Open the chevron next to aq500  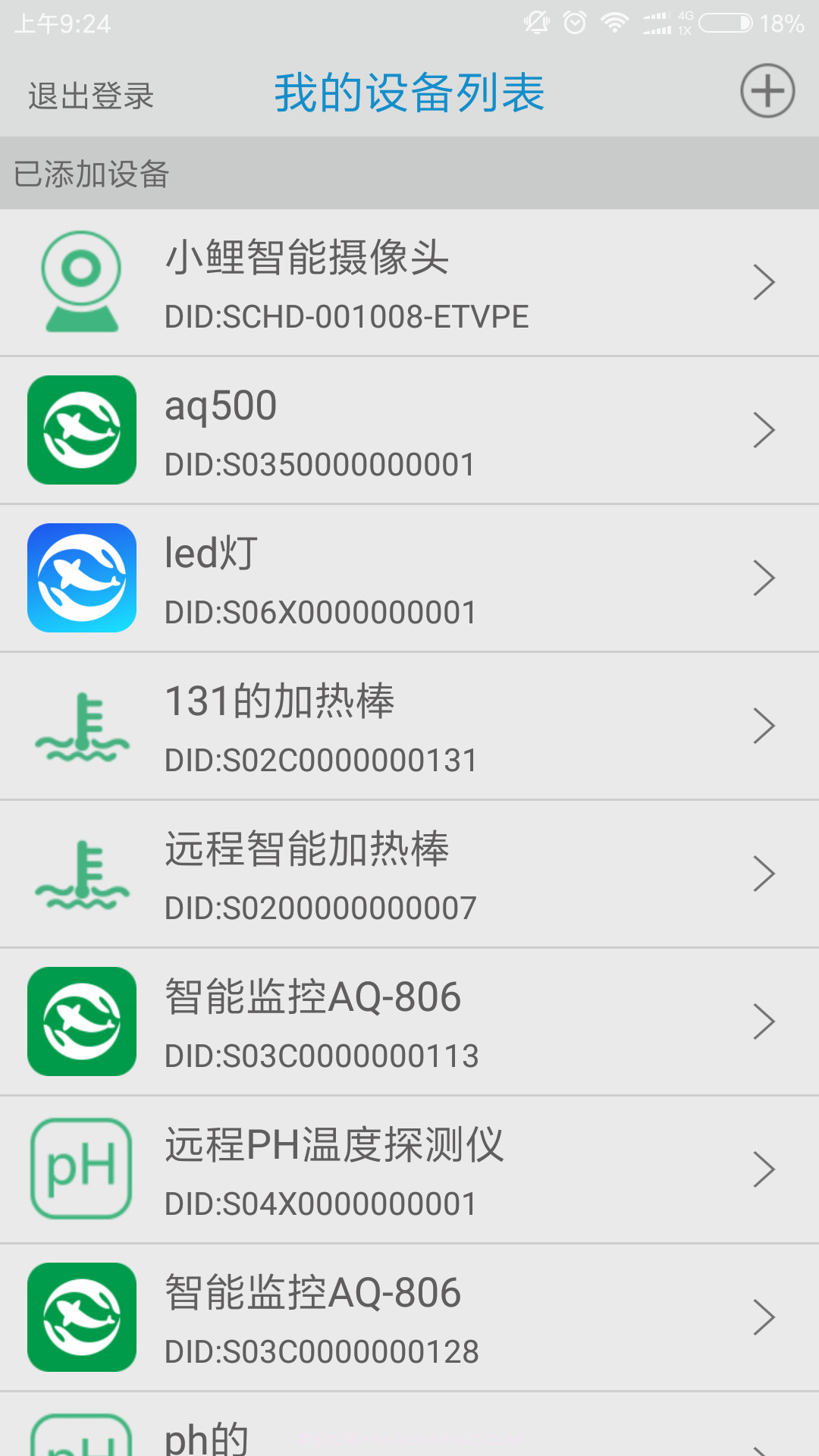click(x=764, y=429)
